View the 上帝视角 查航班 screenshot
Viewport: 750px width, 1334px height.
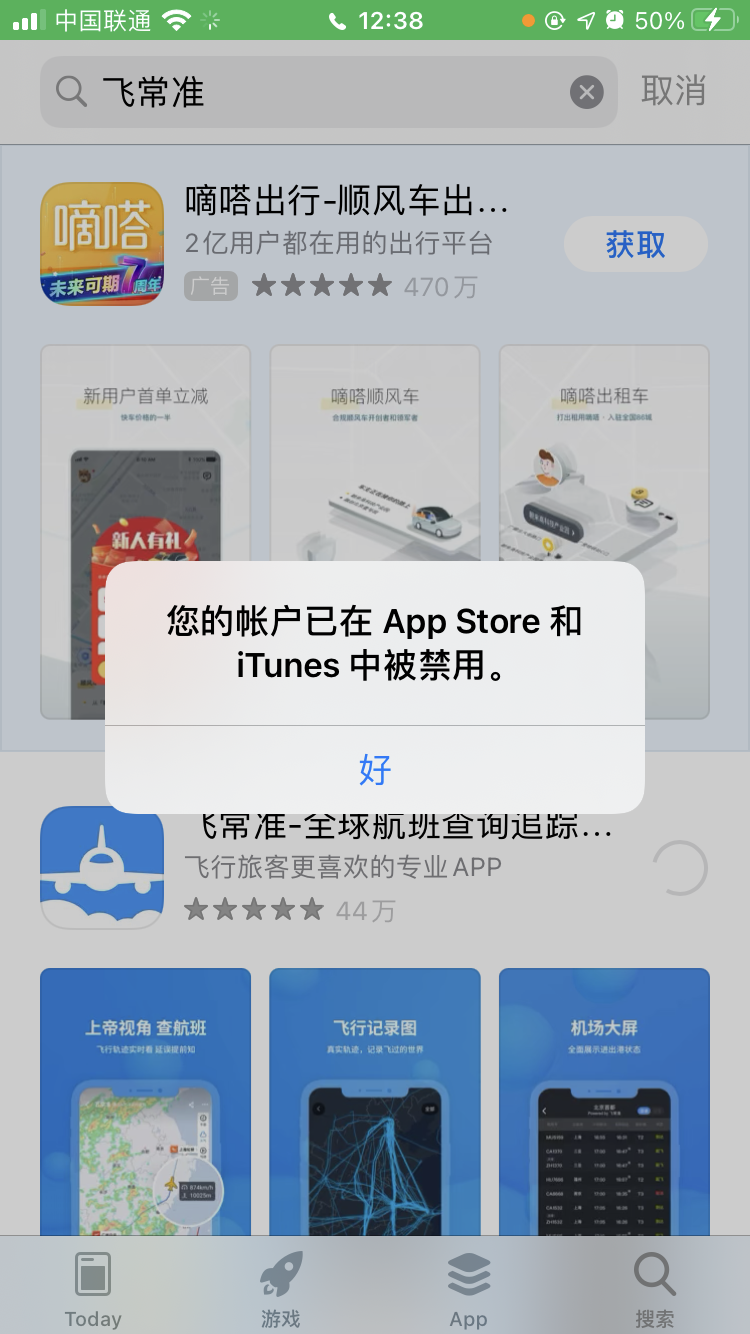tap(145, 1100)
